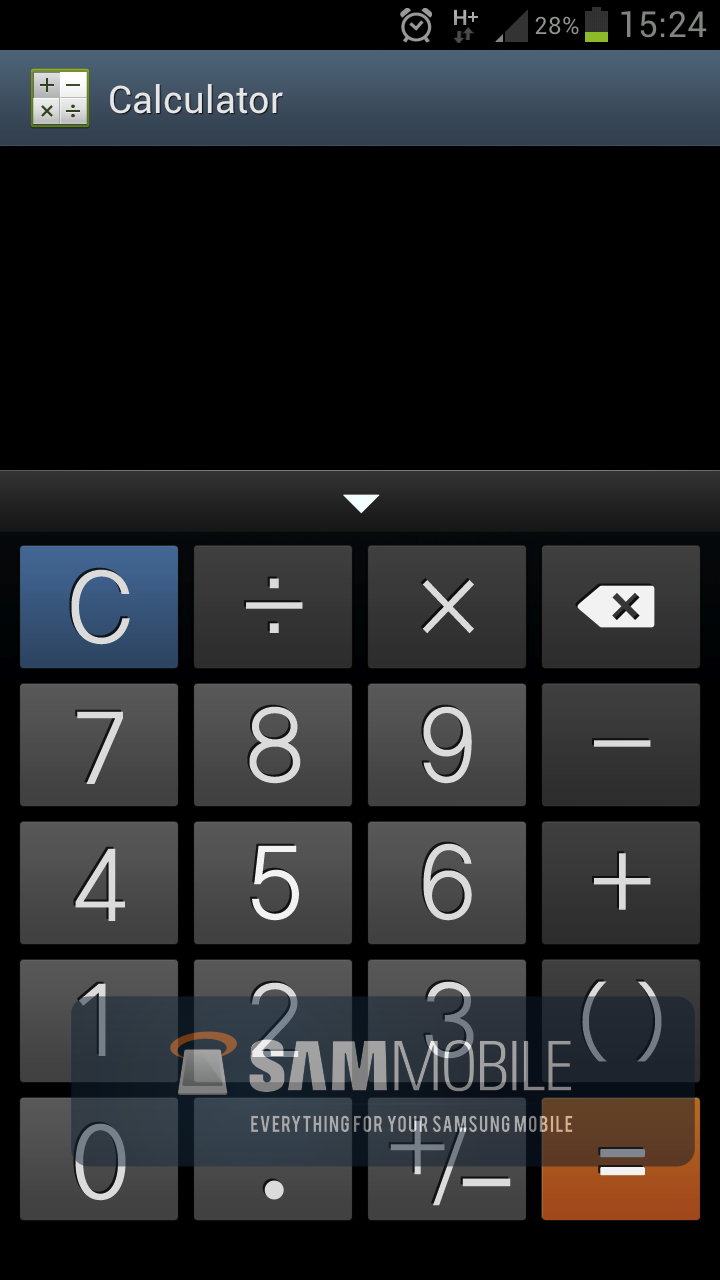Viewport: 720px width, 1280px height.
Task: Enter digit 1
Action: tap(99, 1020)
